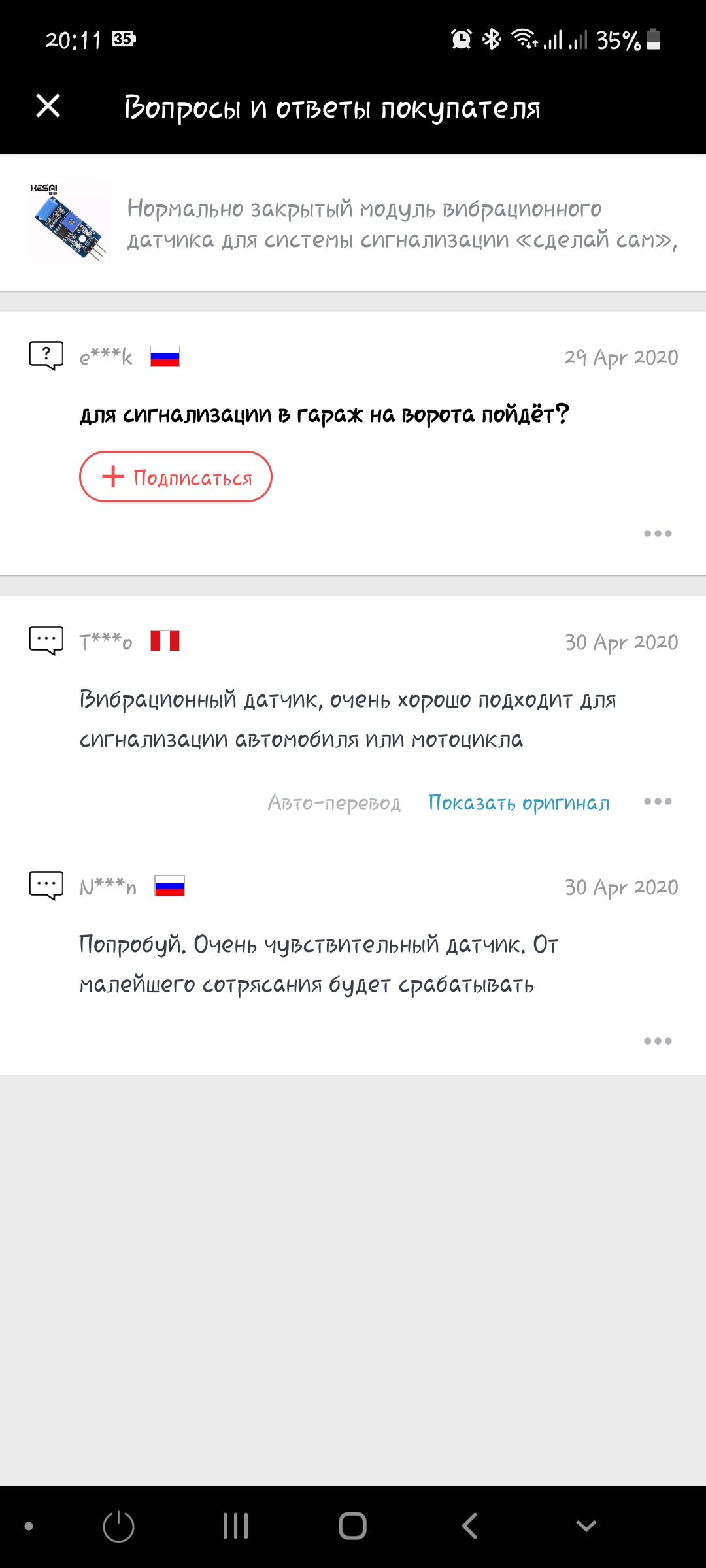The image size is (706, 1568).
Task: Open more options for e***k's question
Action: point(658,534)
